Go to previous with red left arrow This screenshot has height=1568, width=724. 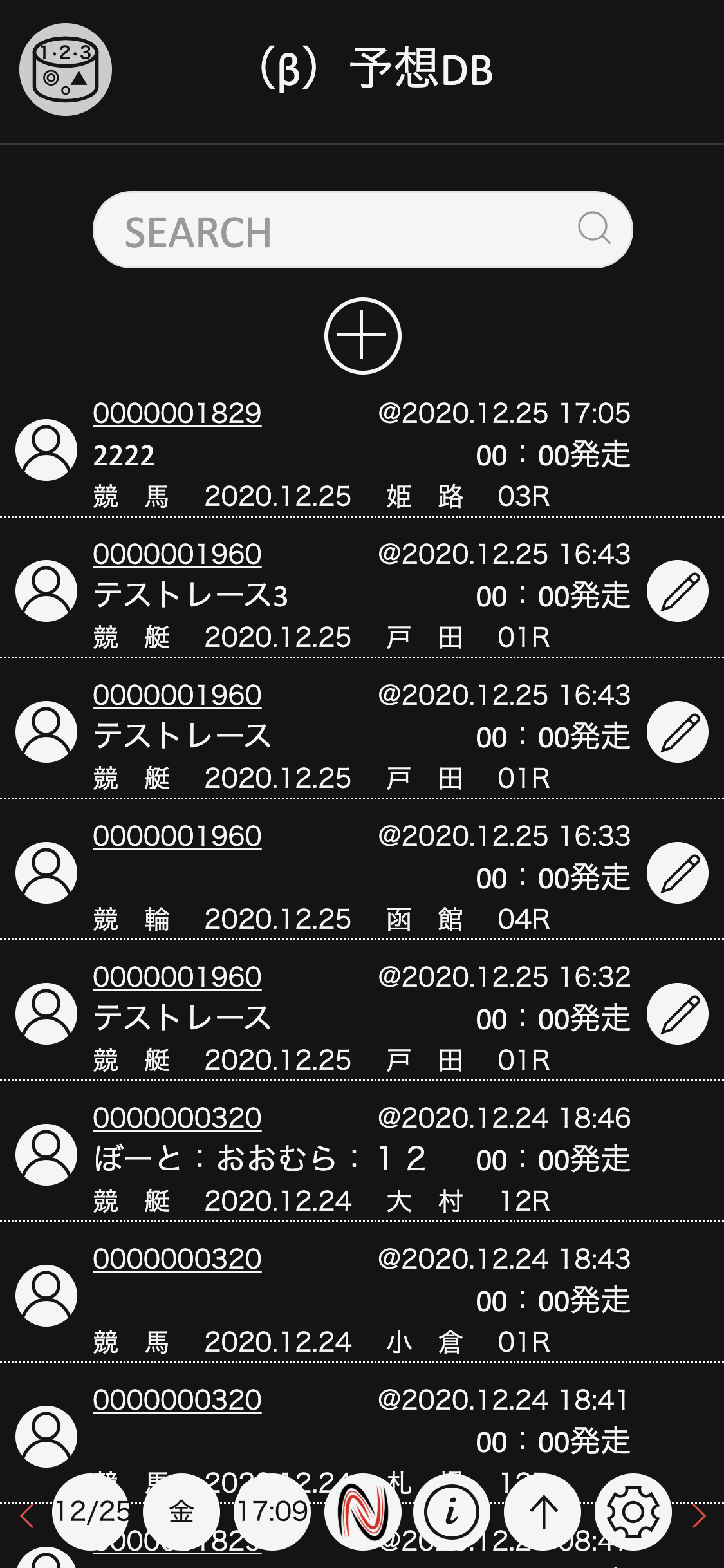26,1516
